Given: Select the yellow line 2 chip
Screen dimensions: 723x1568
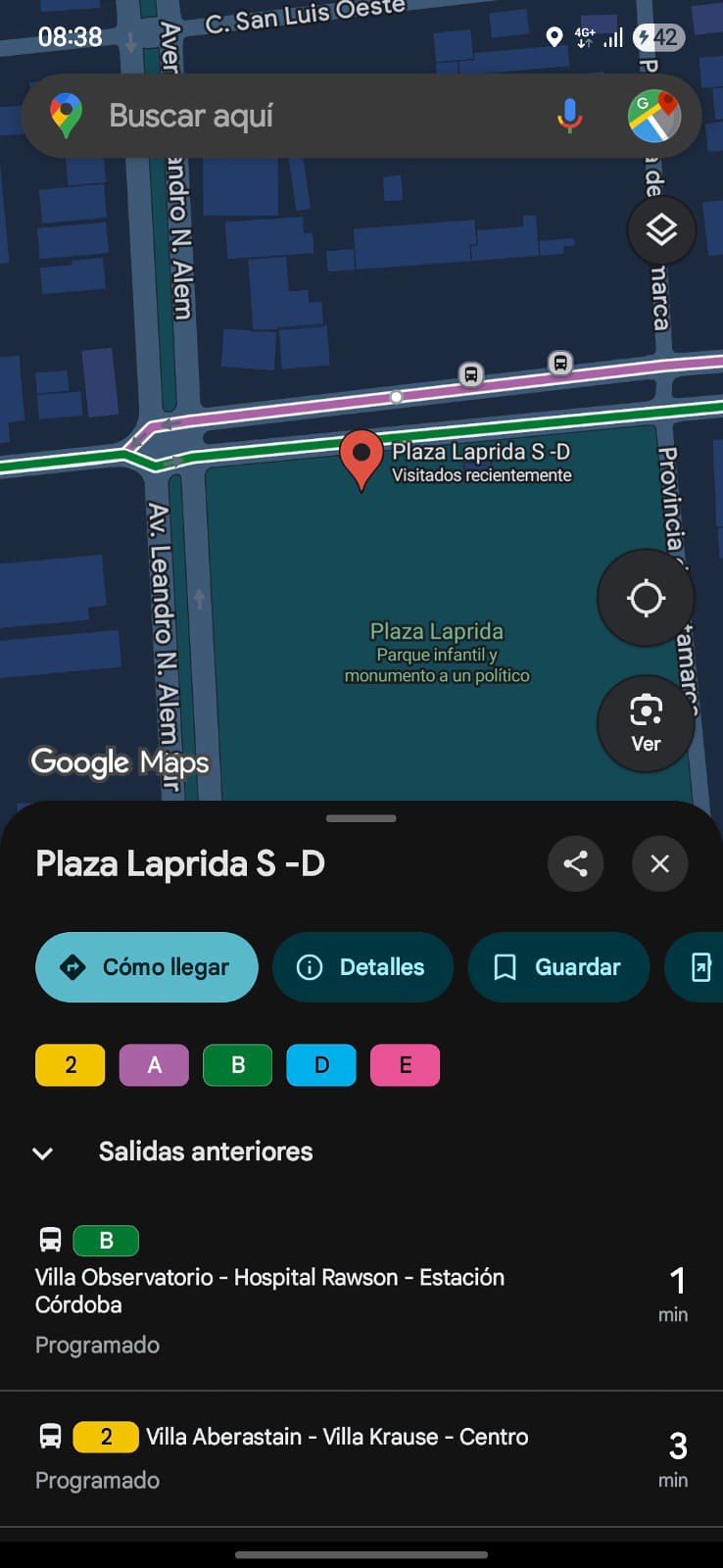Looking at the screenshot, I should click(71, 1065).
